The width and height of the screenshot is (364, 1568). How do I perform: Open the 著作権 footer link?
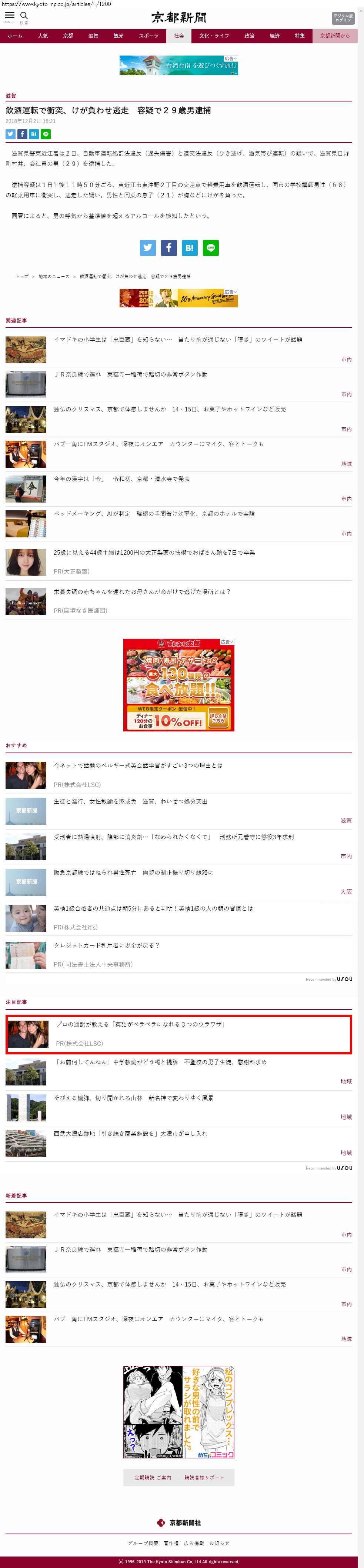click(x=171, y=1543)
